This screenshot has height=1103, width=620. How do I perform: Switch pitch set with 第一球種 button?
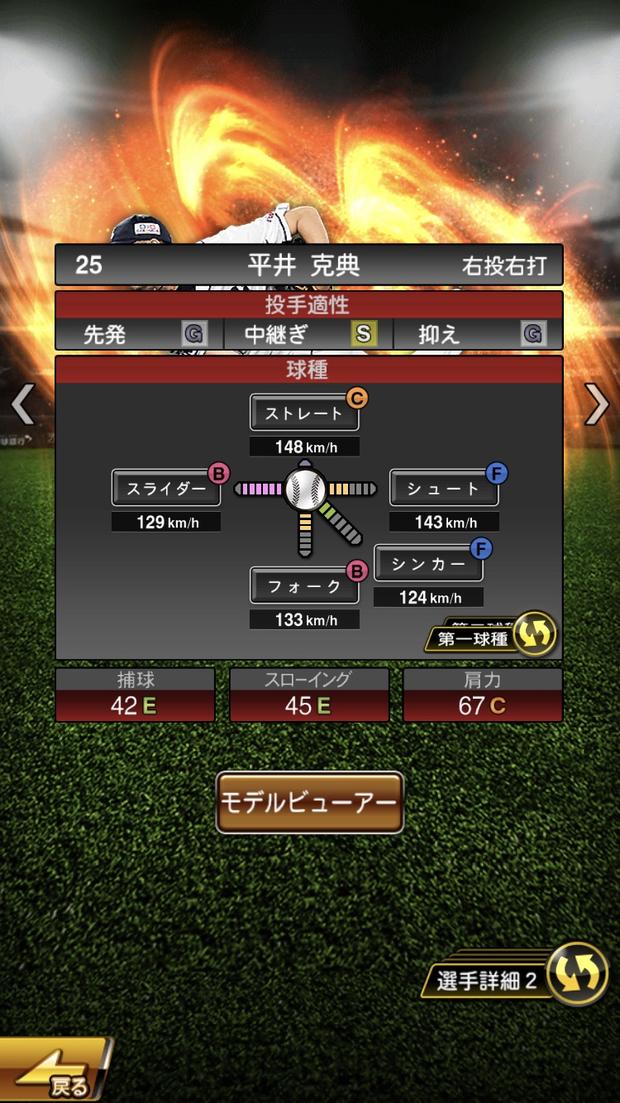493,637
